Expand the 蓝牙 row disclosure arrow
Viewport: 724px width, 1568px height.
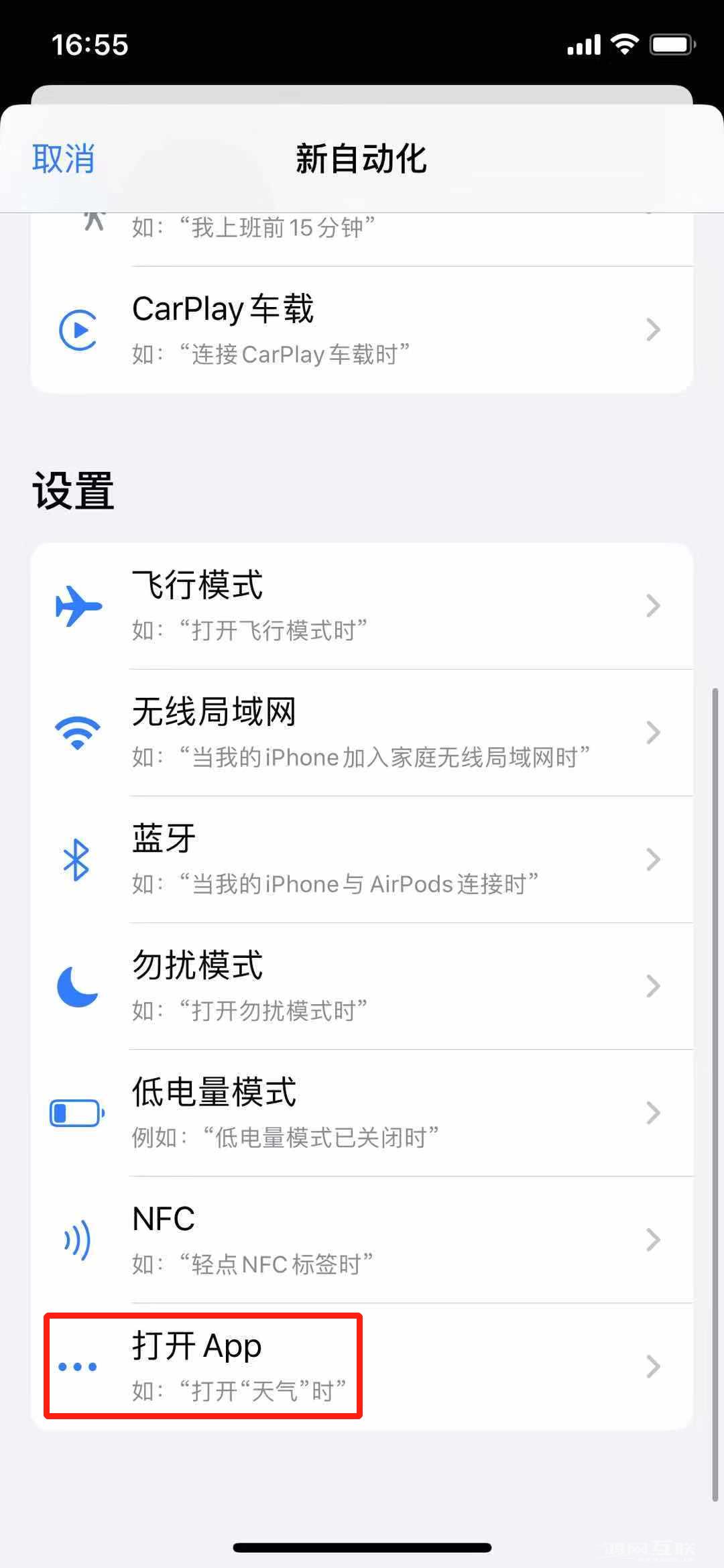654,860
